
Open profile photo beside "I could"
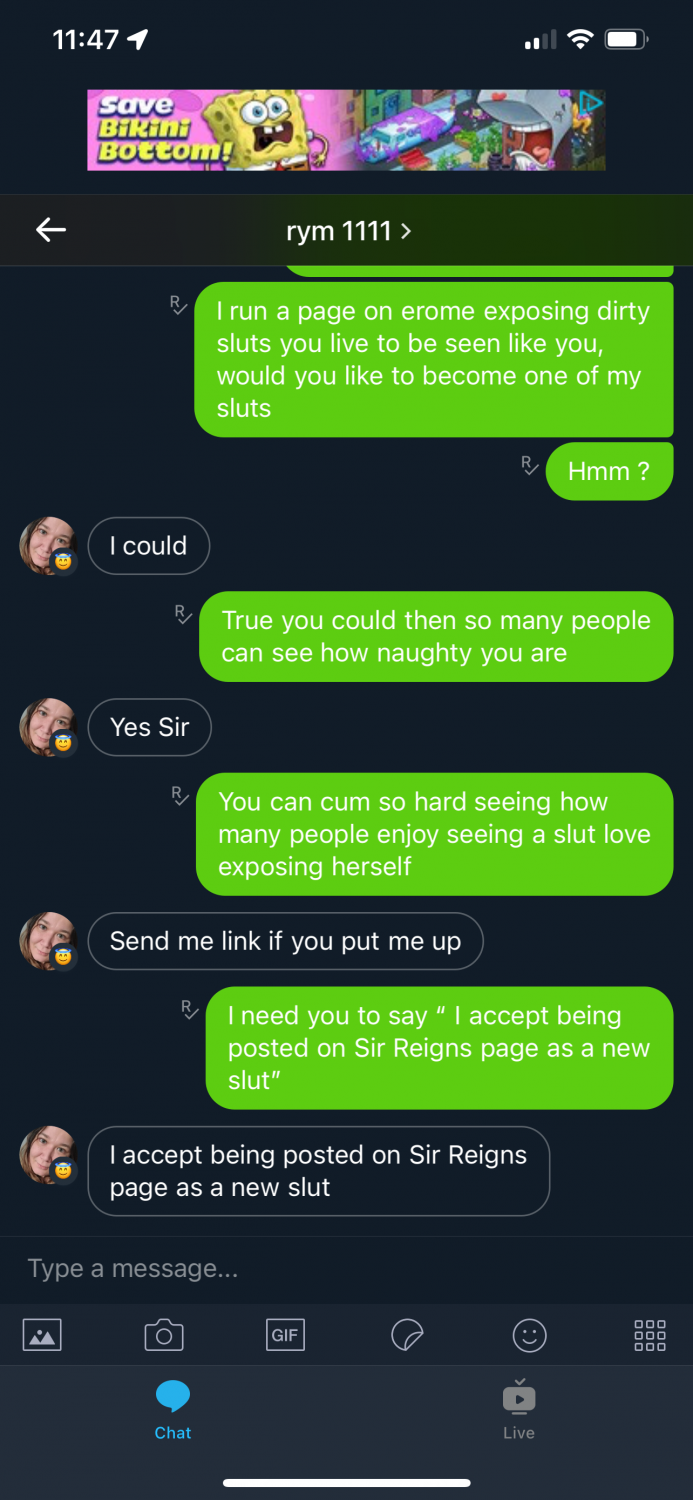coord(47,545)
